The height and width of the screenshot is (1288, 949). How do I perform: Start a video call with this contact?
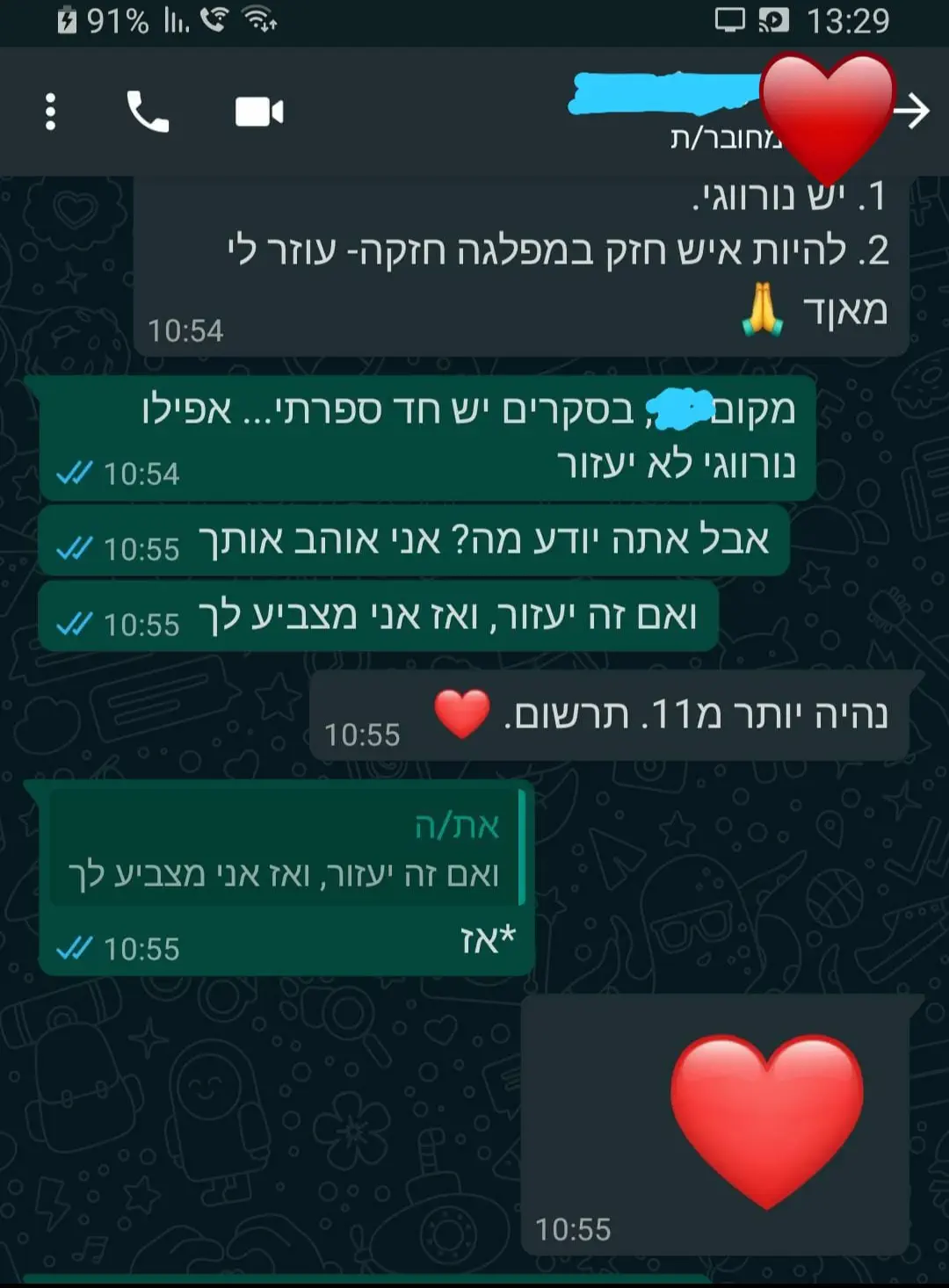[x=259, y=112]
